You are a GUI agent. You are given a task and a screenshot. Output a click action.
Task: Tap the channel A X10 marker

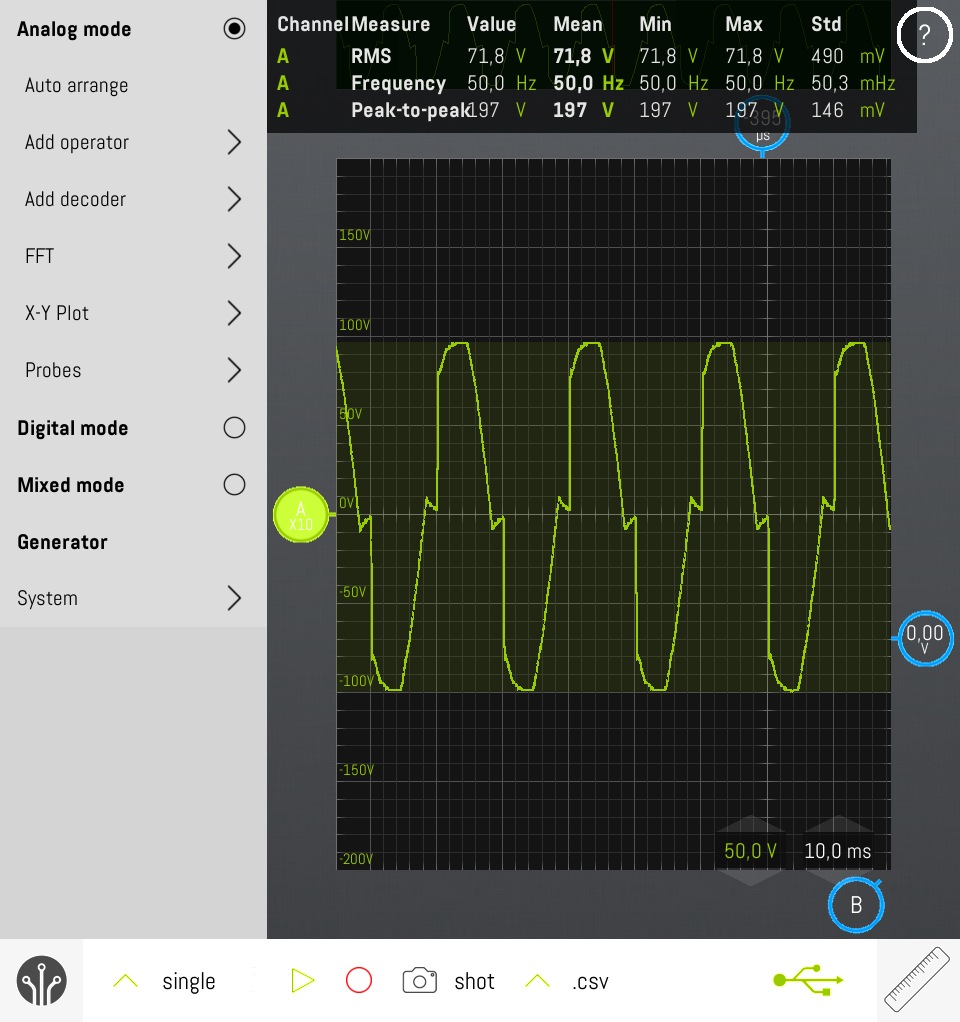(x=300, y=516)
